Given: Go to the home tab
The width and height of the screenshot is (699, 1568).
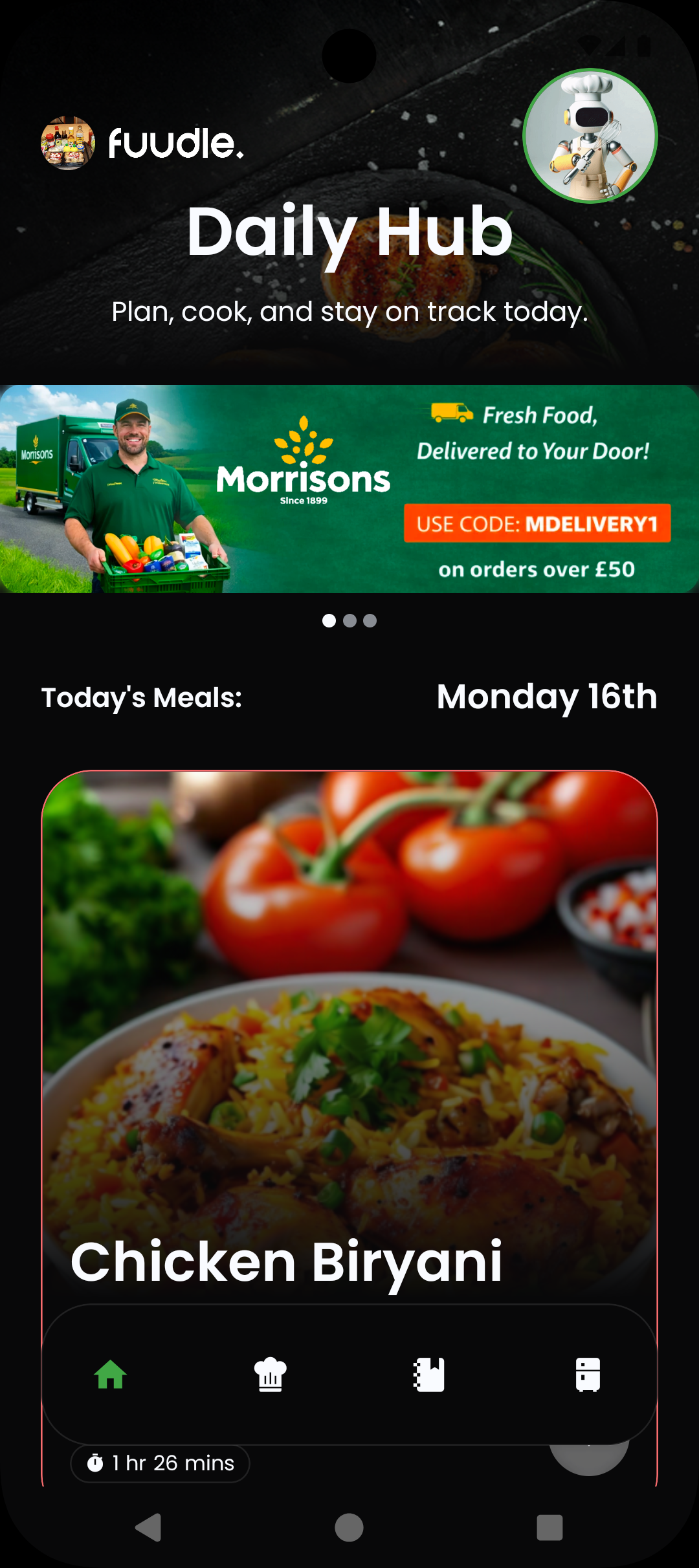Looking at the screenshot, I should coord(110,1375).
